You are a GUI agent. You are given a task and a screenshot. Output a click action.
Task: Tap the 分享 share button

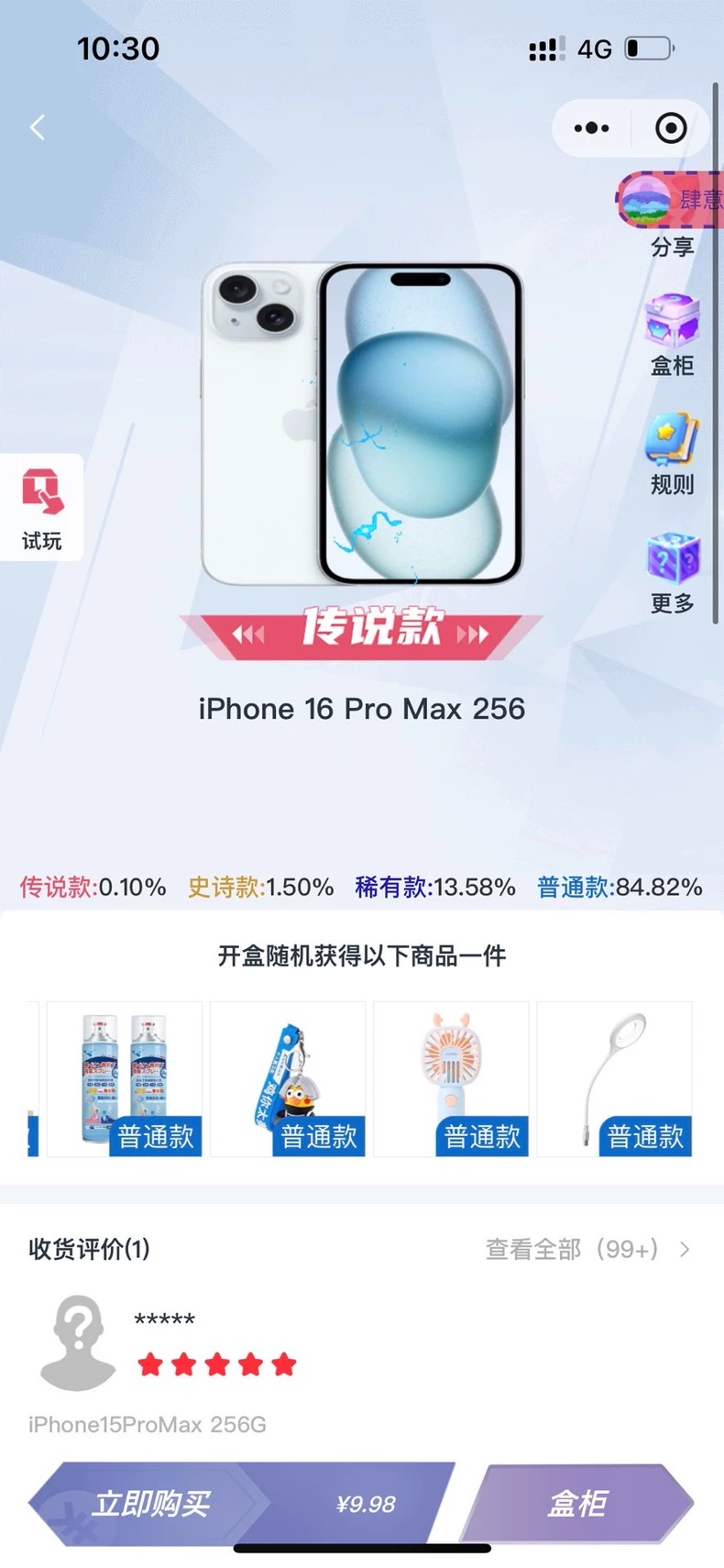click(x=672, y=215)
